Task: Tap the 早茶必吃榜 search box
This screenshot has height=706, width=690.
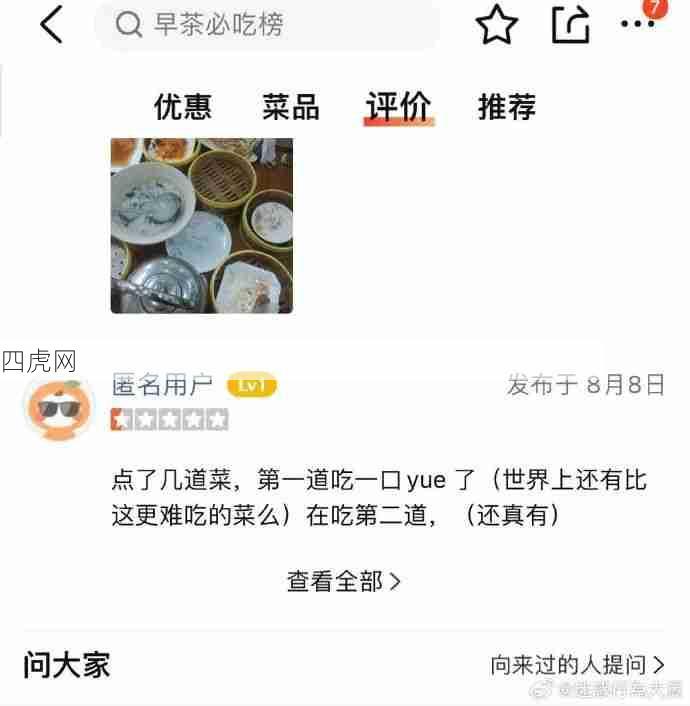Action: tap(266, 25)
